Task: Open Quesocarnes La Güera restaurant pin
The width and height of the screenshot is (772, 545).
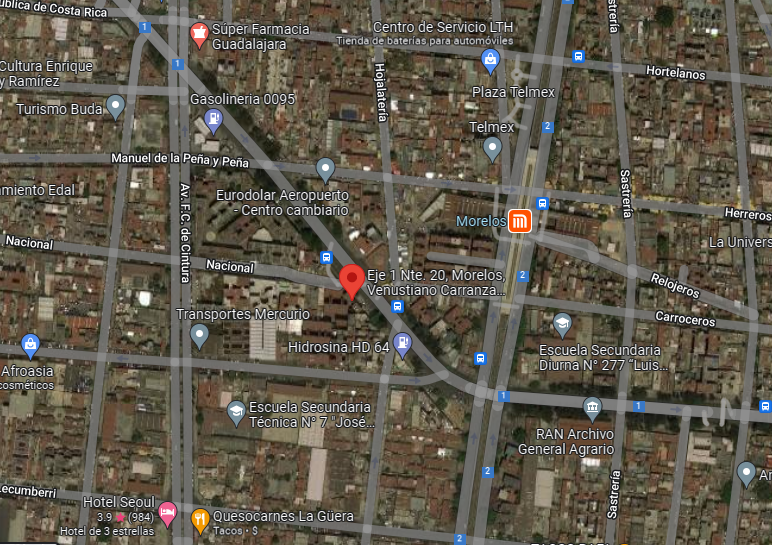Action: (200, 521)
